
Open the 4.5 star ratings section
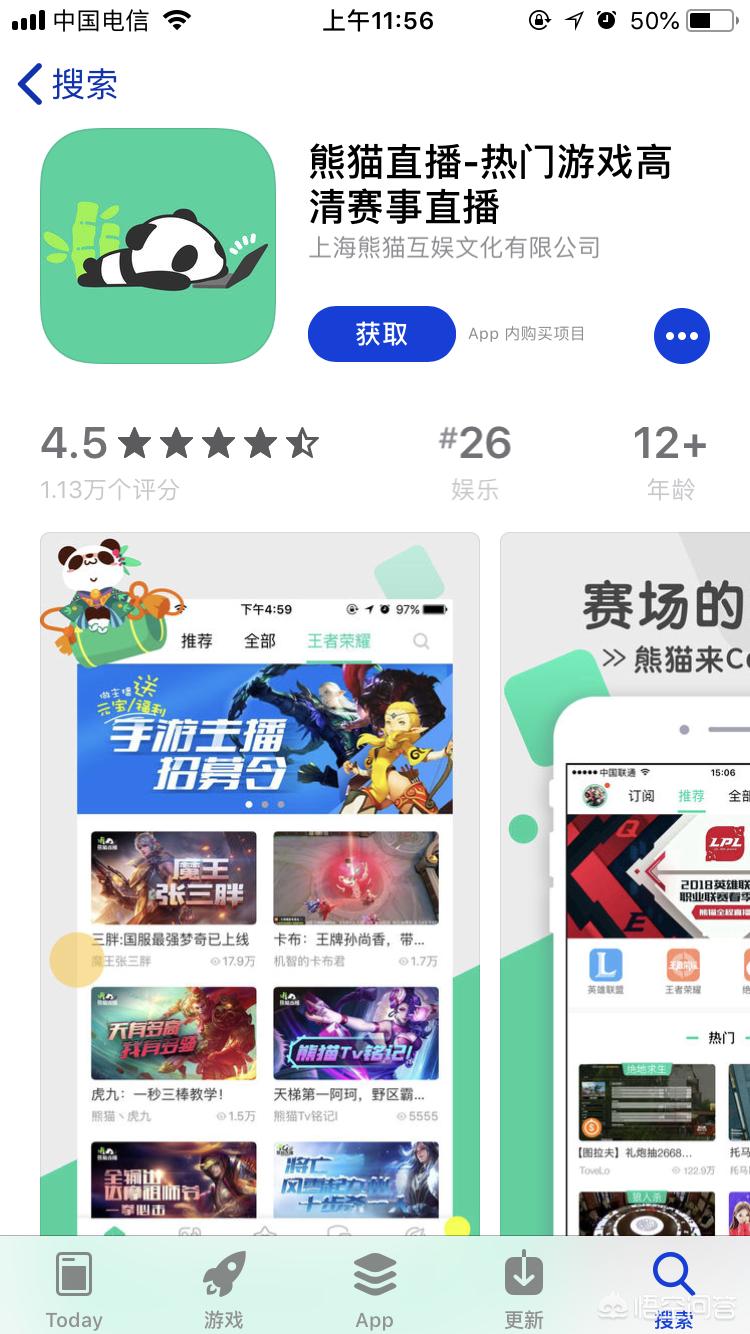(180, 460)
